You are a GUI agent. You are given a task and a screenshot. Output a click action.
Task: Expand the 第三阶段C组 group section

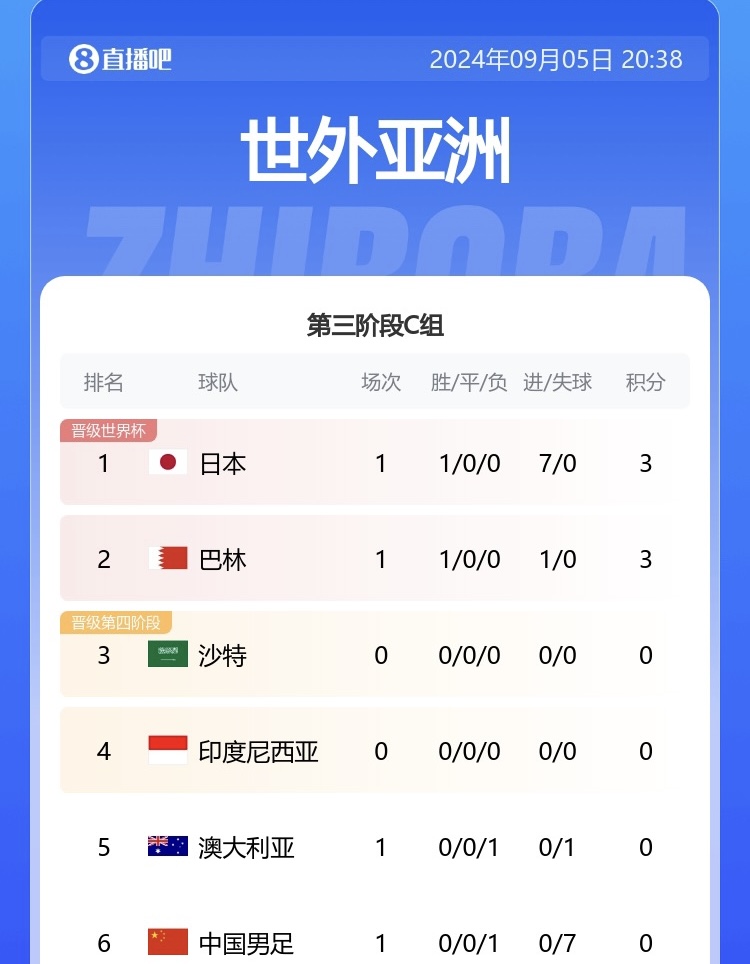coord(375,323)
